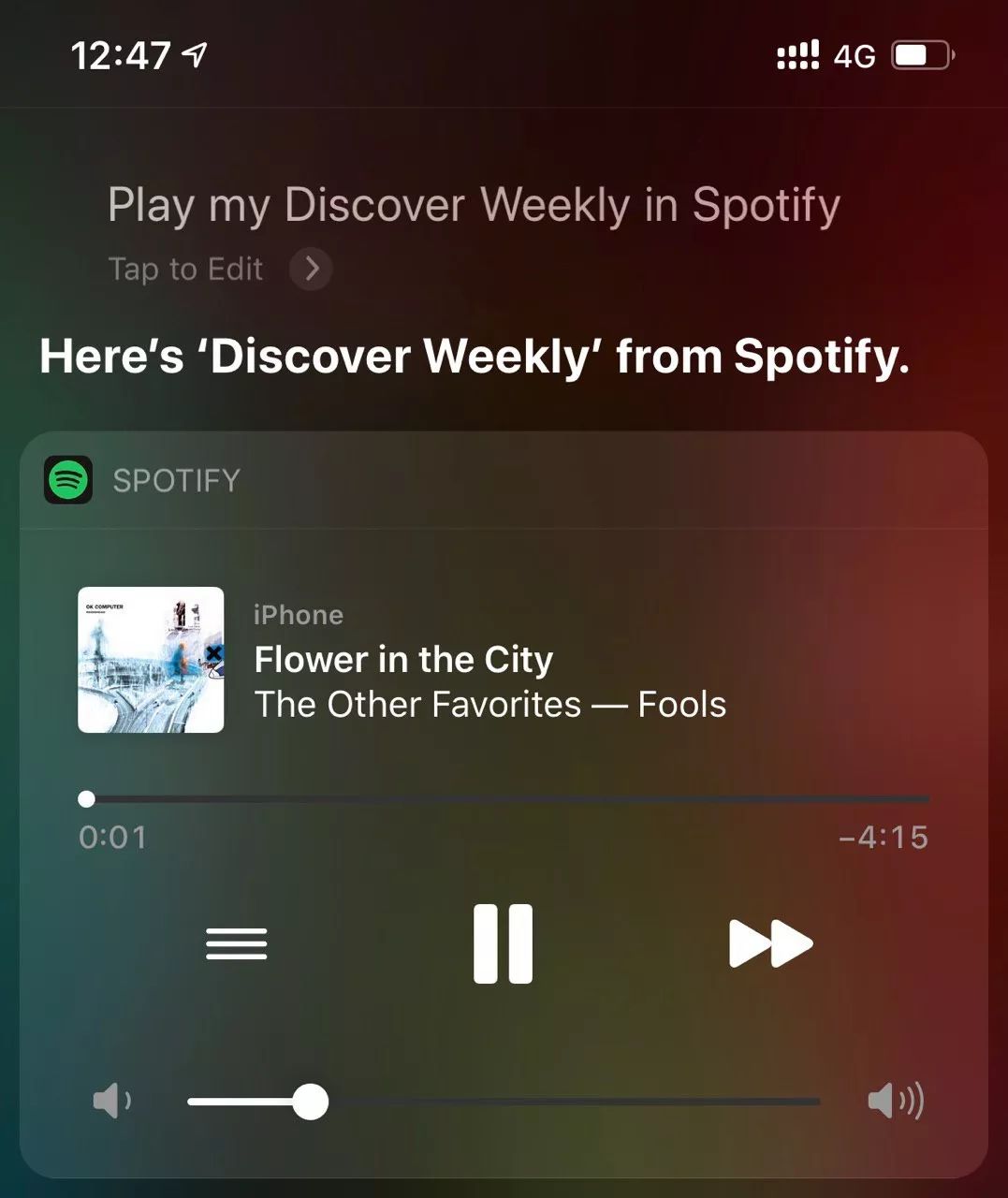The image size is (1008, 1198).
Task: Pause the song Flower in the City
Action: pyautogui.click(x=503, y=943)
